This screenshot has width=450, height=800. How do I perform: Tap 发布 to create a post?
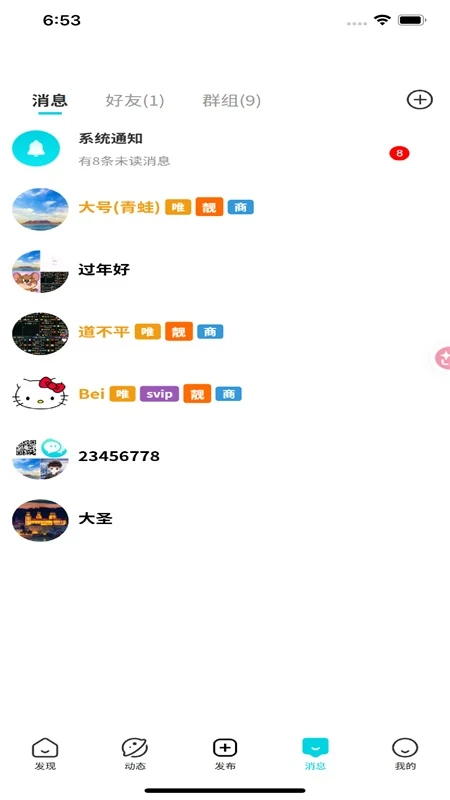tap(225, 754)
